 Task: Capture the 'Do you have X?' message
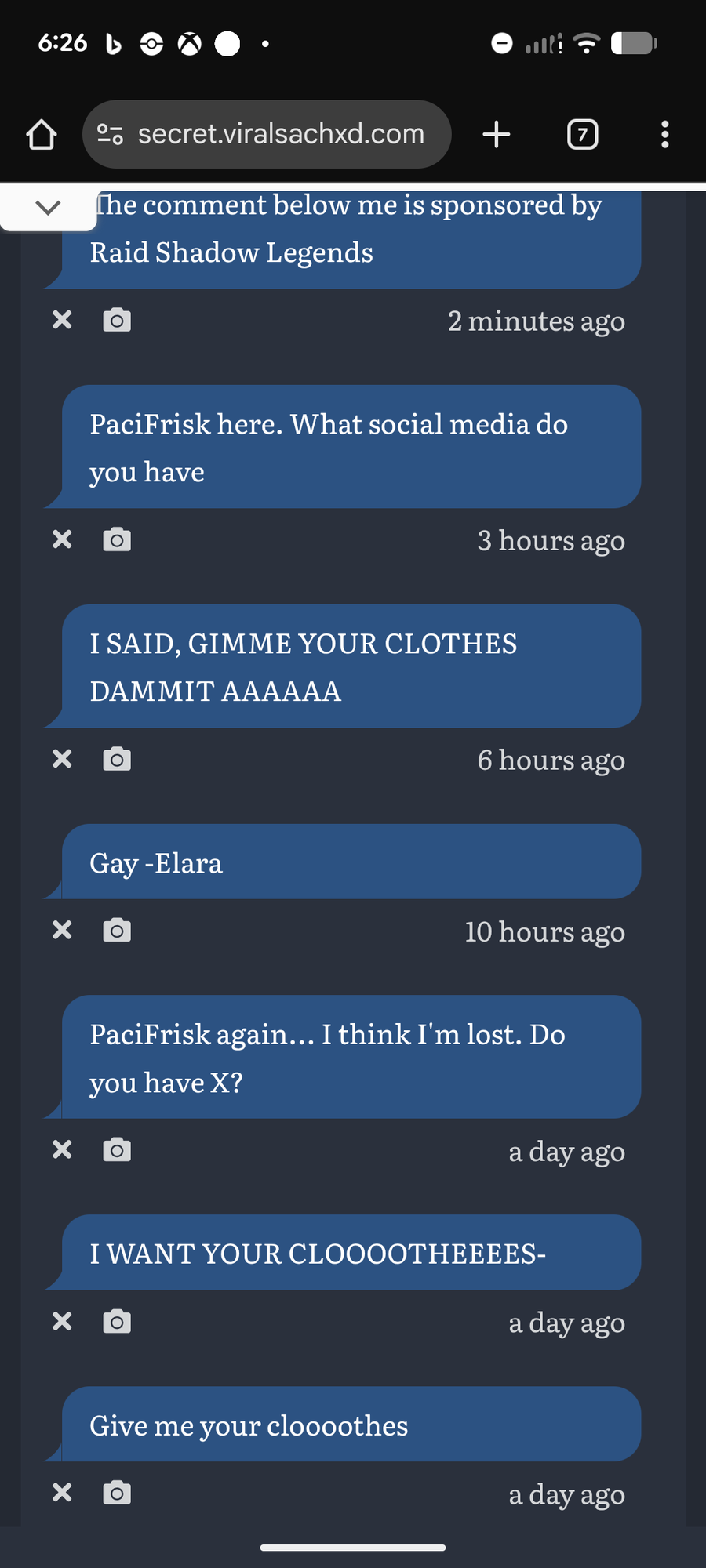point(117,1150)
